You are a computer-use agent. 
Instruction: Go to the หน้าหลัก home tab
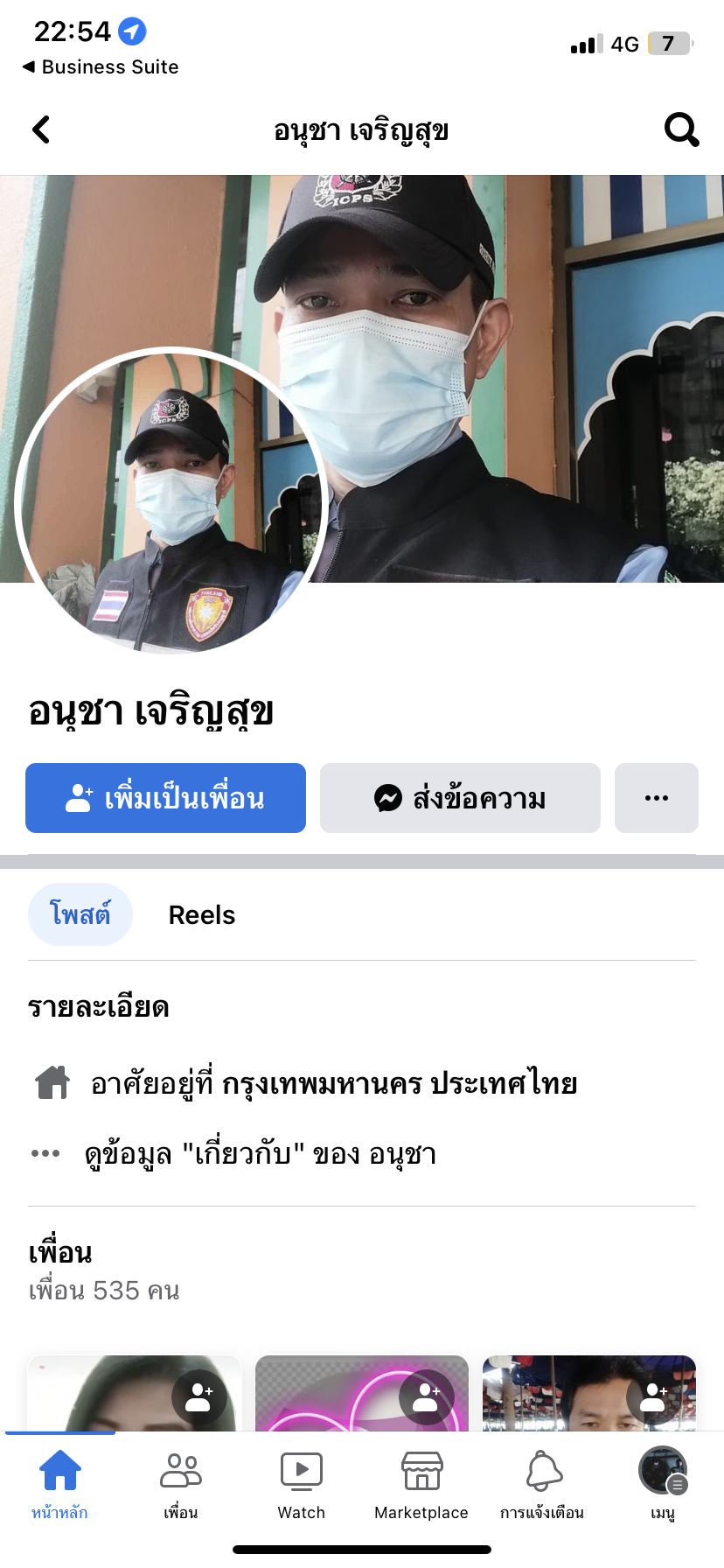(59, 1481)
